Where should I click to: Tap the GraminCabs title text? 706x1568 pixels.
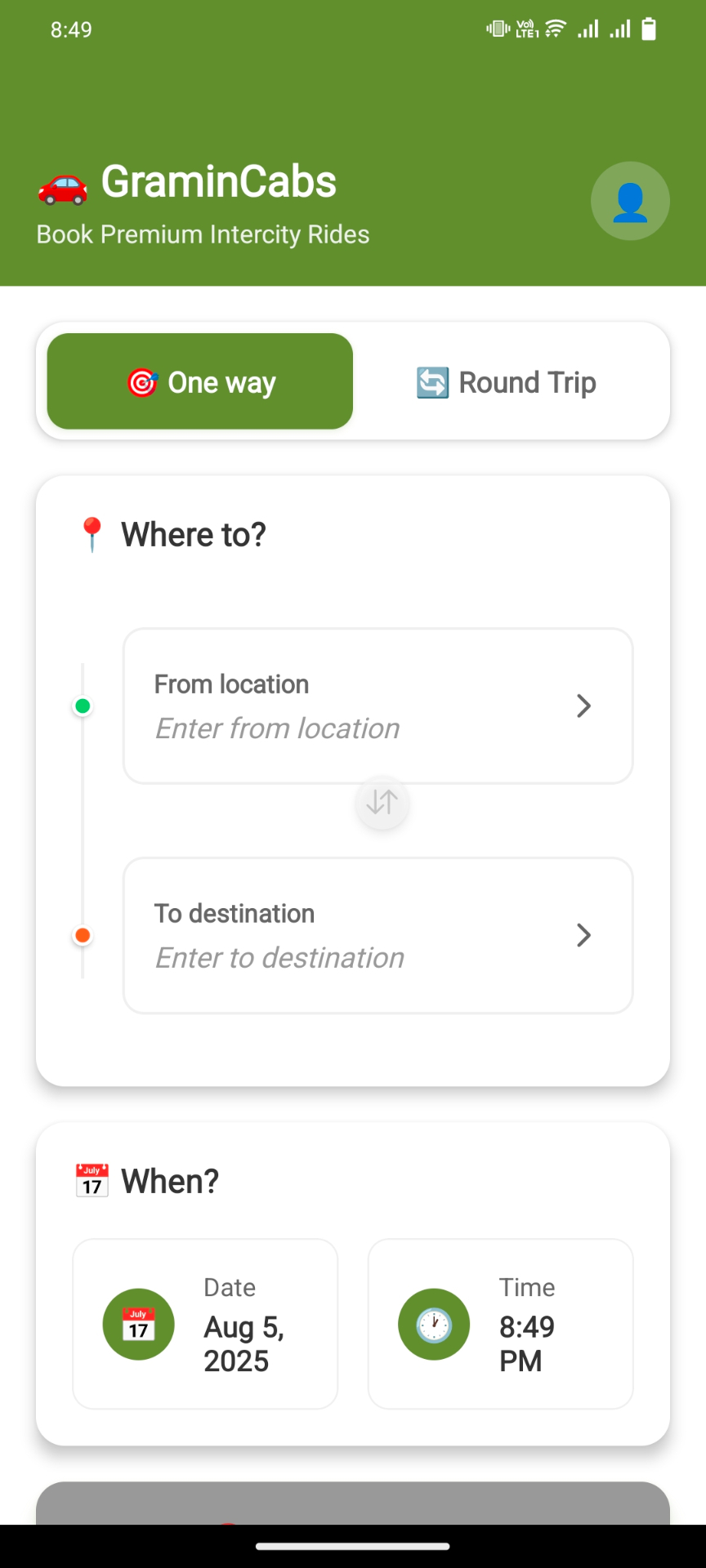(x=219, y=181)
